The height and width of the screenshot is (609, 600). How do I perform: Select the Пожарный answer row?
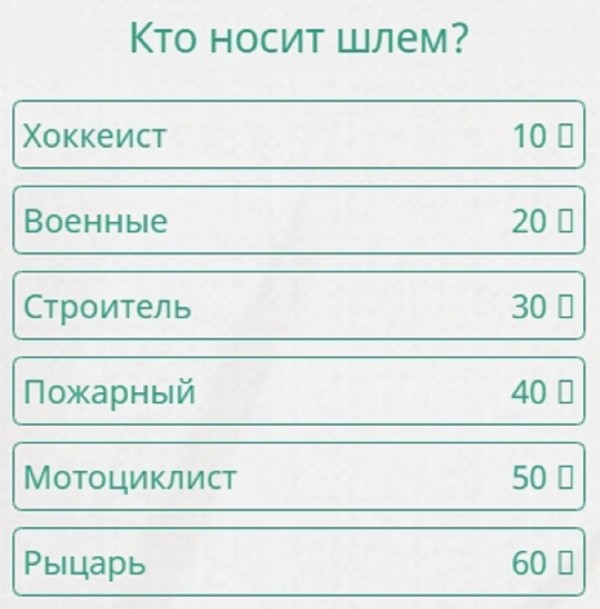(x=298, y=392)
